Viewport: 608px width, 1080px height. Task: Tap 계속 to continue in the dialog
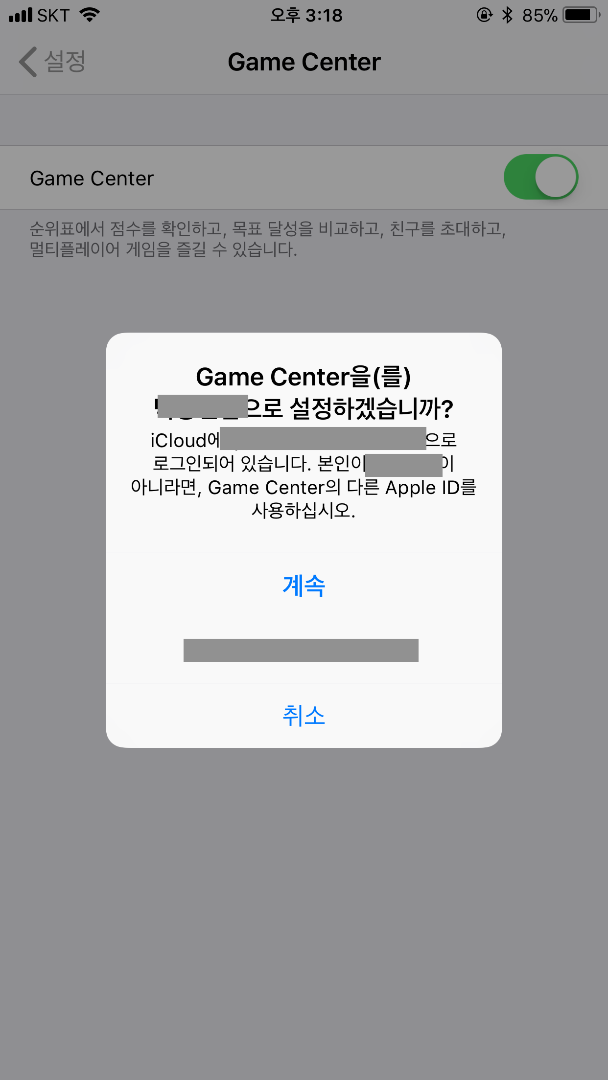click(x=303, y=586)
